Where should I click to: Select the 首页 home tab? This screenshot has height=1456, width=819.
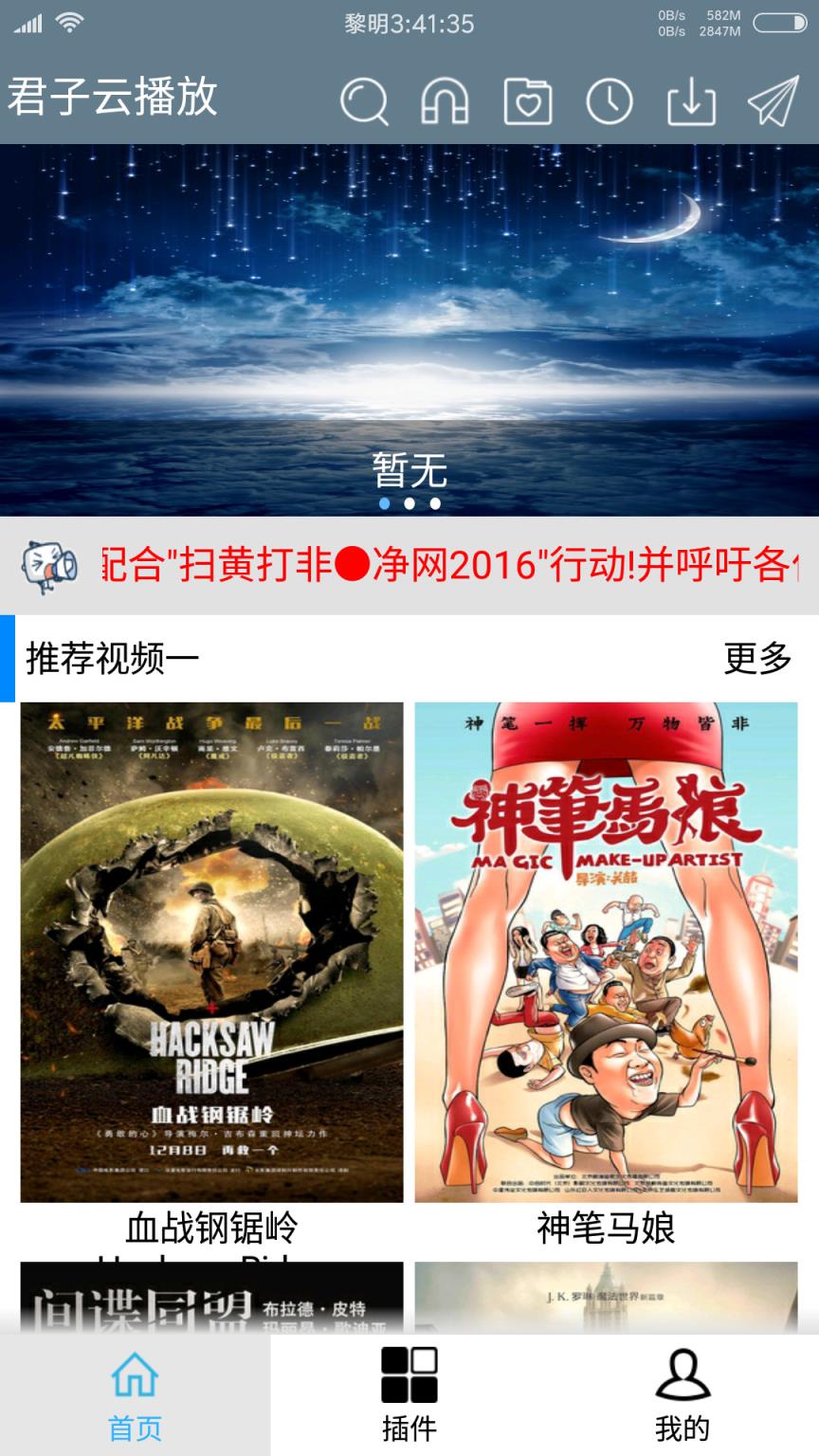(136, 1394)
